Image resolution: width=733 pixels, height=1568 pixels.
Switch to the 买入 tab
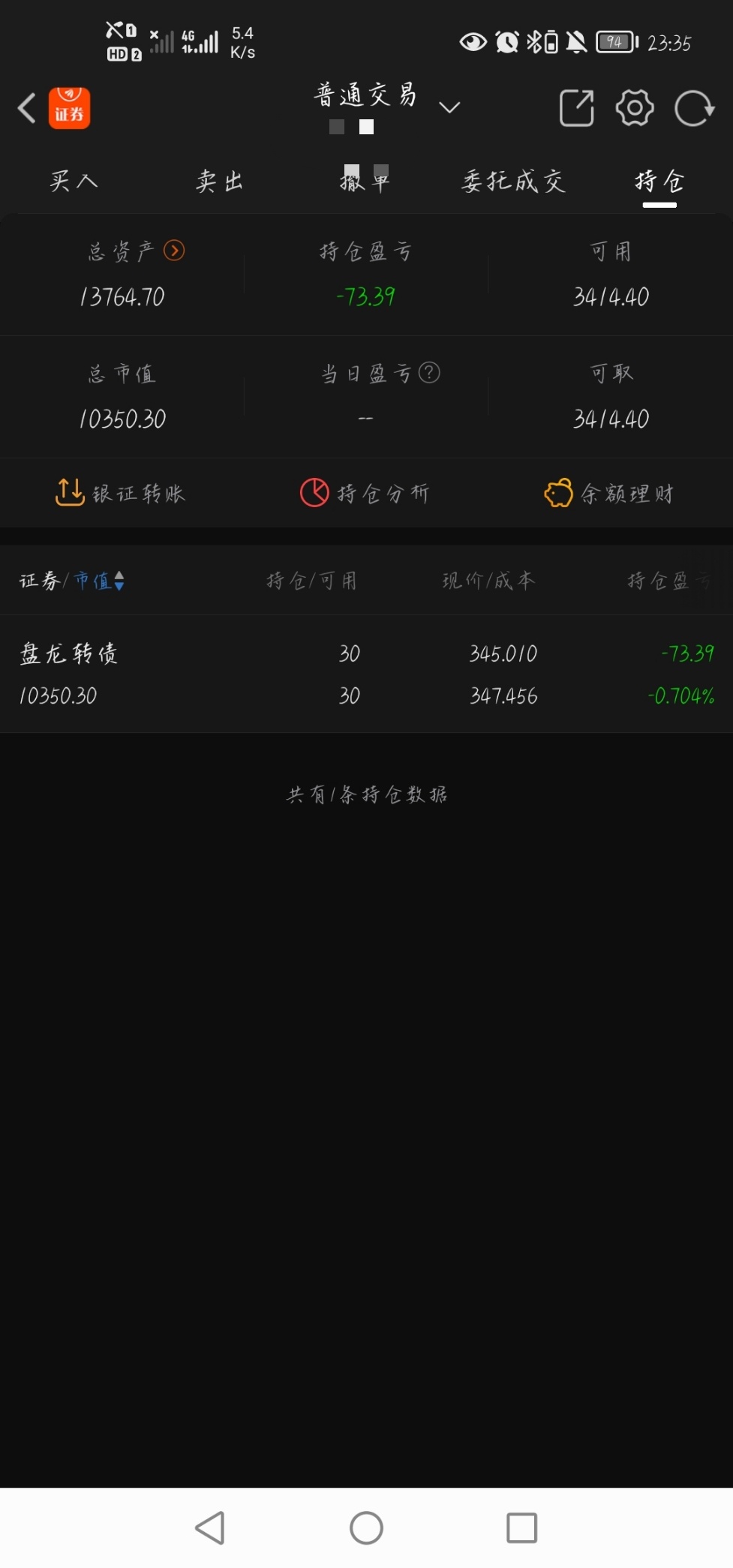(x=74, y=181)
